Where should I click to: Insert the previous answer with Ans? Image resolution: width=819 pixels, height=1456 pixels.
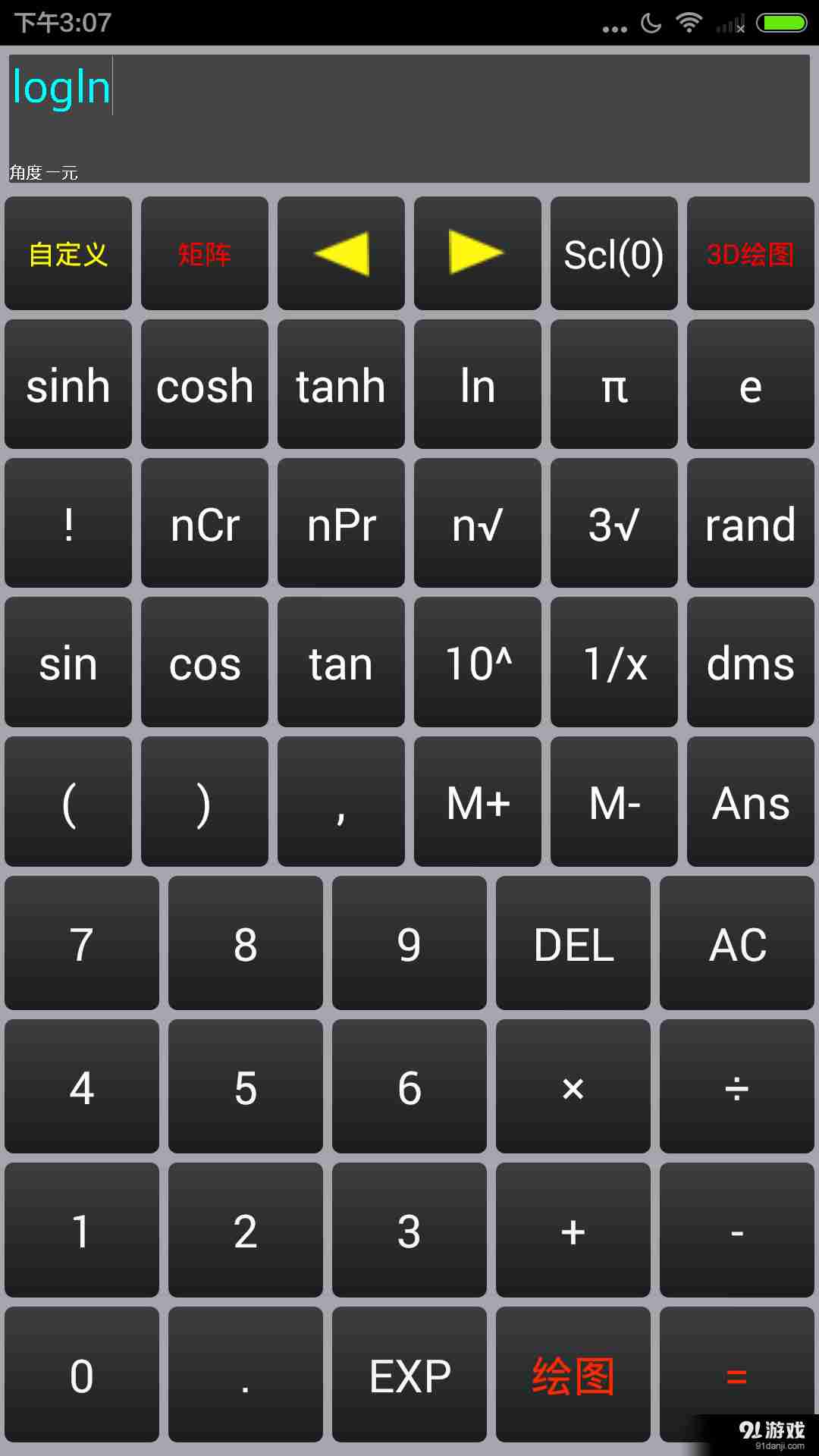click(x=751, y=802)
